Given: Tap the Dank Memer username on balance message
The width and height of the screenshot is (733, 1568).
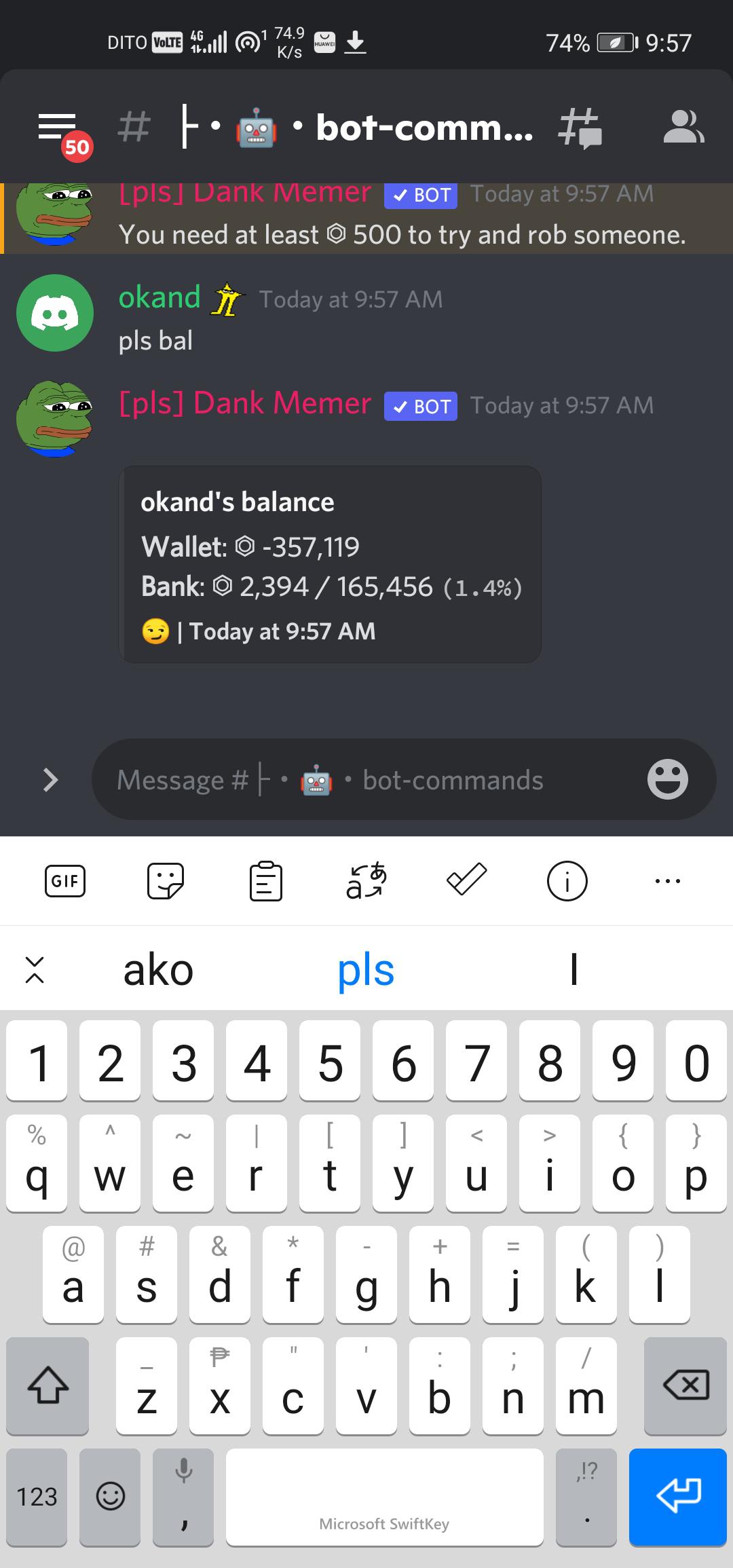Looking at the screenshot, I should coord(245,404).
